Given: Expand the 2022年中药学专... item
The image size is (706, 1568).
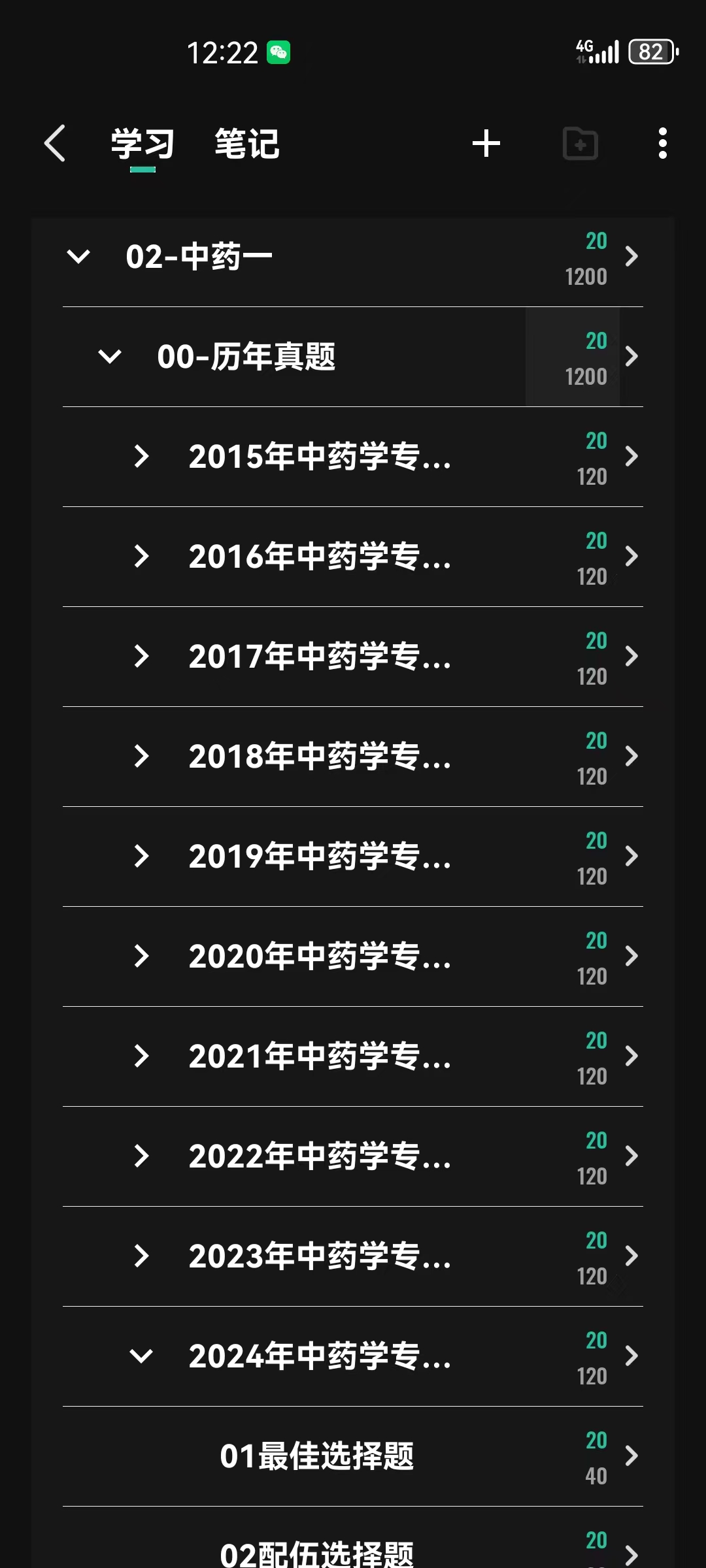Looking at the screenshot, I should click(x=141, y=1156).
